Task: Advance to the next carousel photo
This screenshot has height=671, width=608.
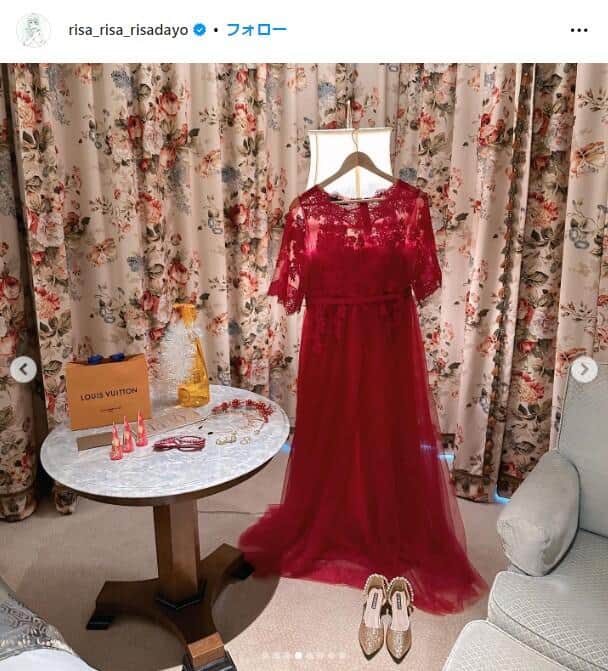Action: (x=584, y=369)
